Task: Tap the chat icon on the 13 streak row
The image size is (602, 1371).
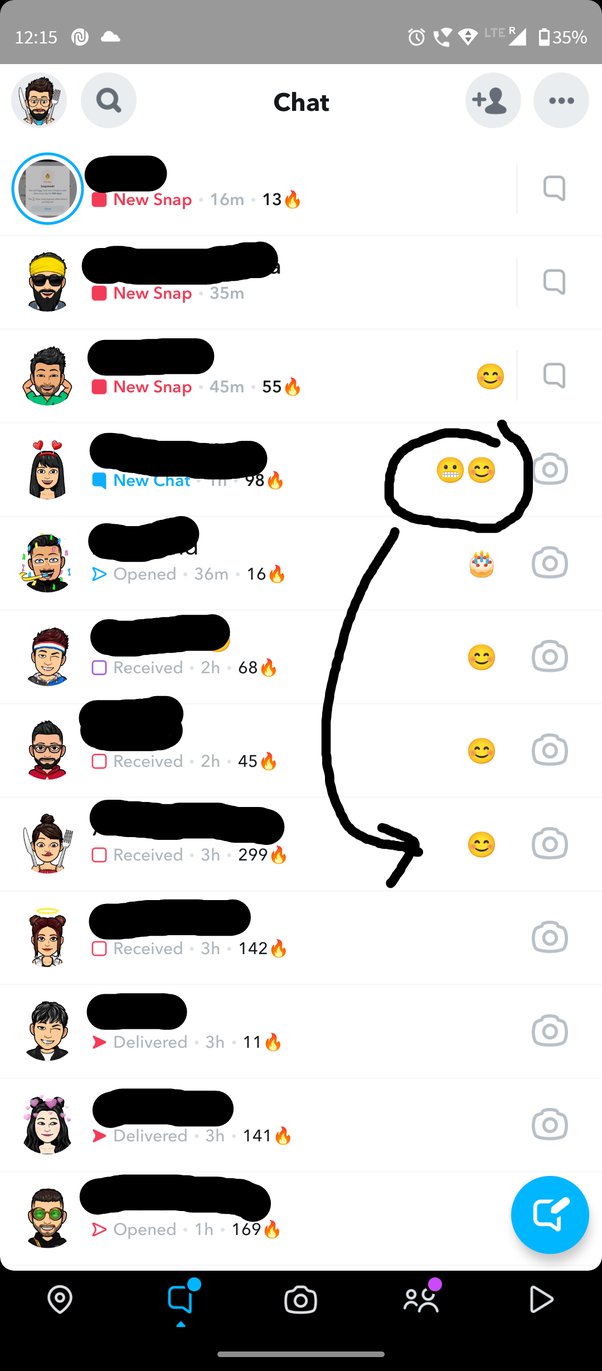Action: [554, 188]
